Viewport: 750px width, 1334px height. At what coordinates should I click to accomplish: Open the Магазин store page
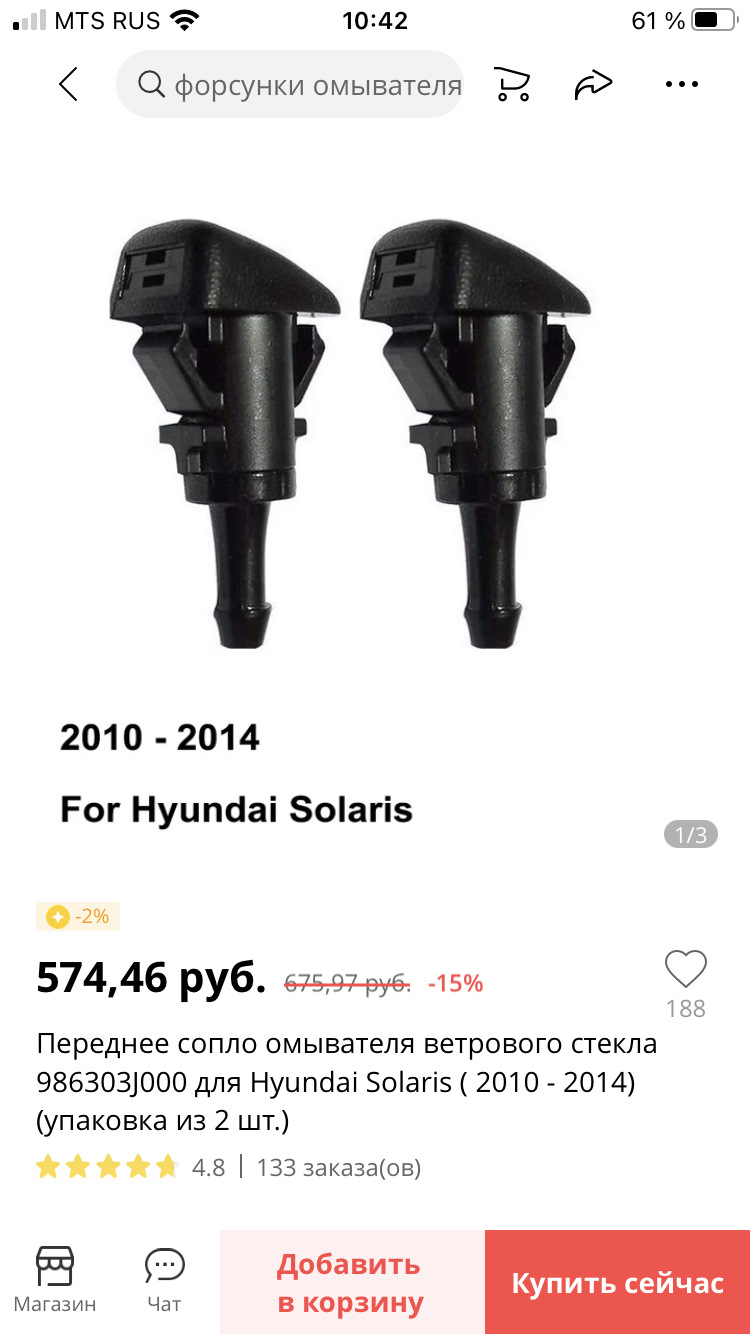coord(55,1280)
